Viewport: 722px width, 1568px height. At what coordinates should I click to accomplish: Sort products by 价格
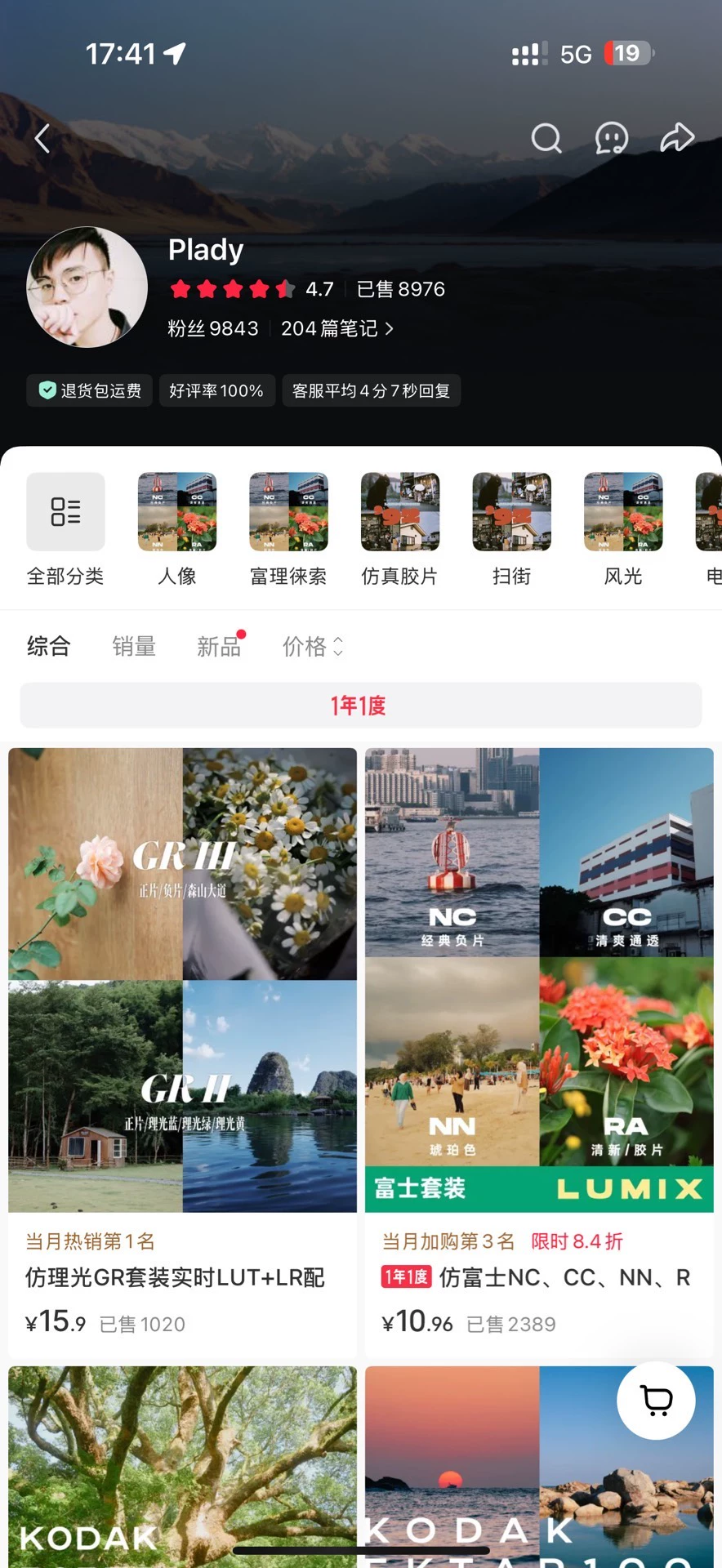pos(312,647)
